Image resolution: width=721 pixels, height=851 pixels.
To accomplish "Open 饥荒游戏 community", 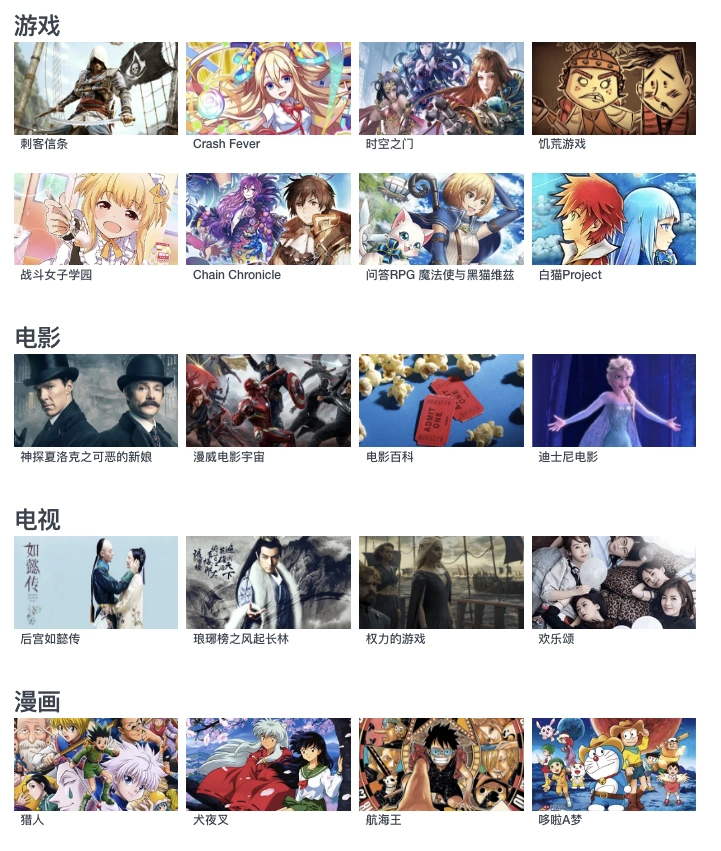I will tap(613, 89).
